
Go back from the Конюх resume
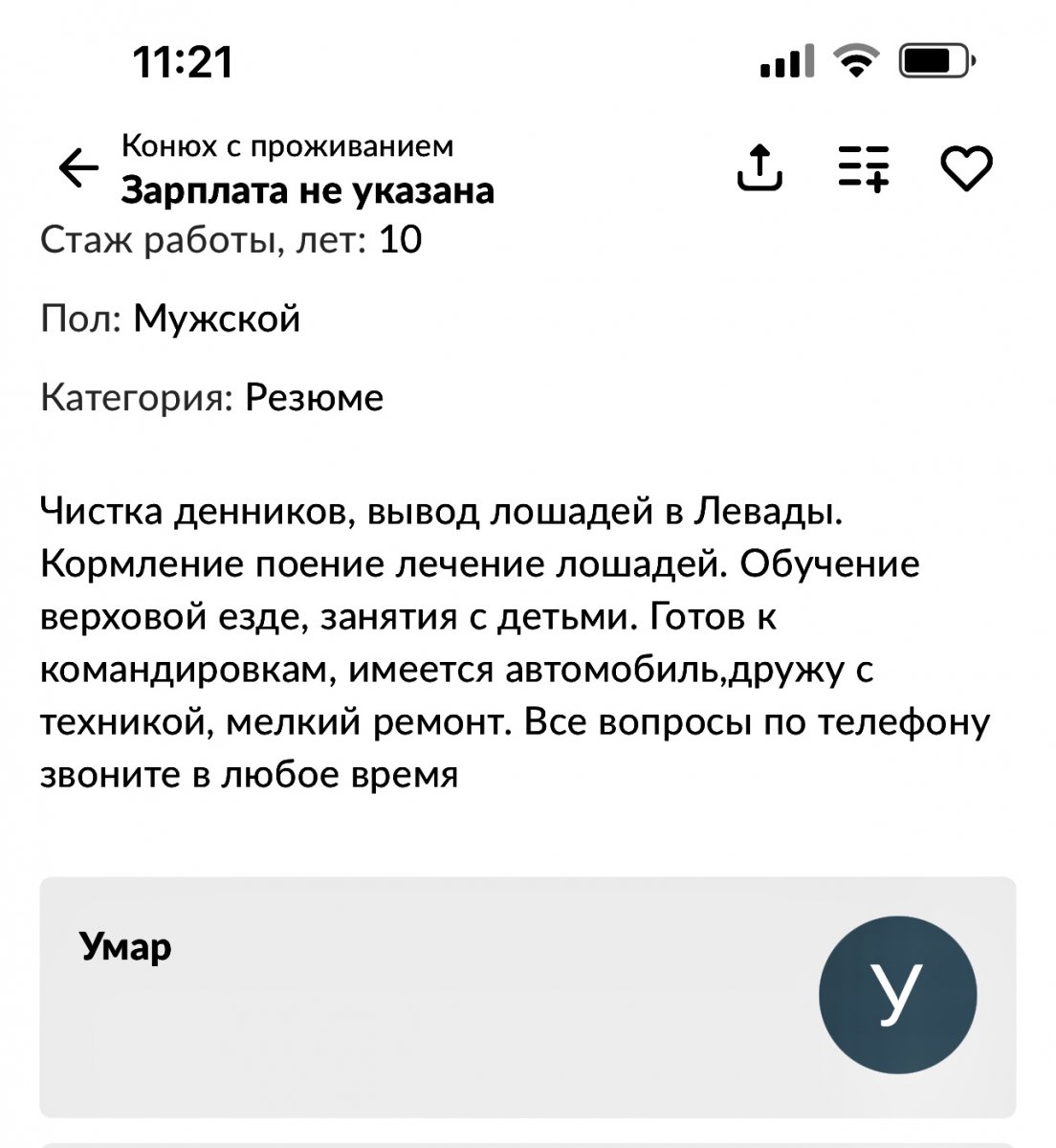78,168
